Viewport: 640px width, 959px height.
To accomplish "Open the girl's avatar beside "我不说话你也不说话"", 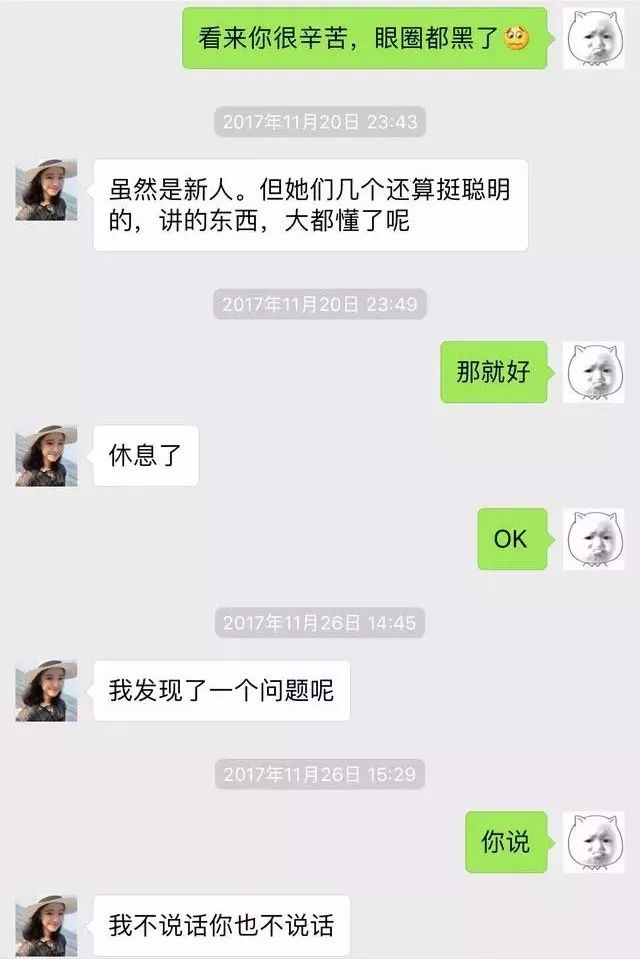I will click(47, 926).
